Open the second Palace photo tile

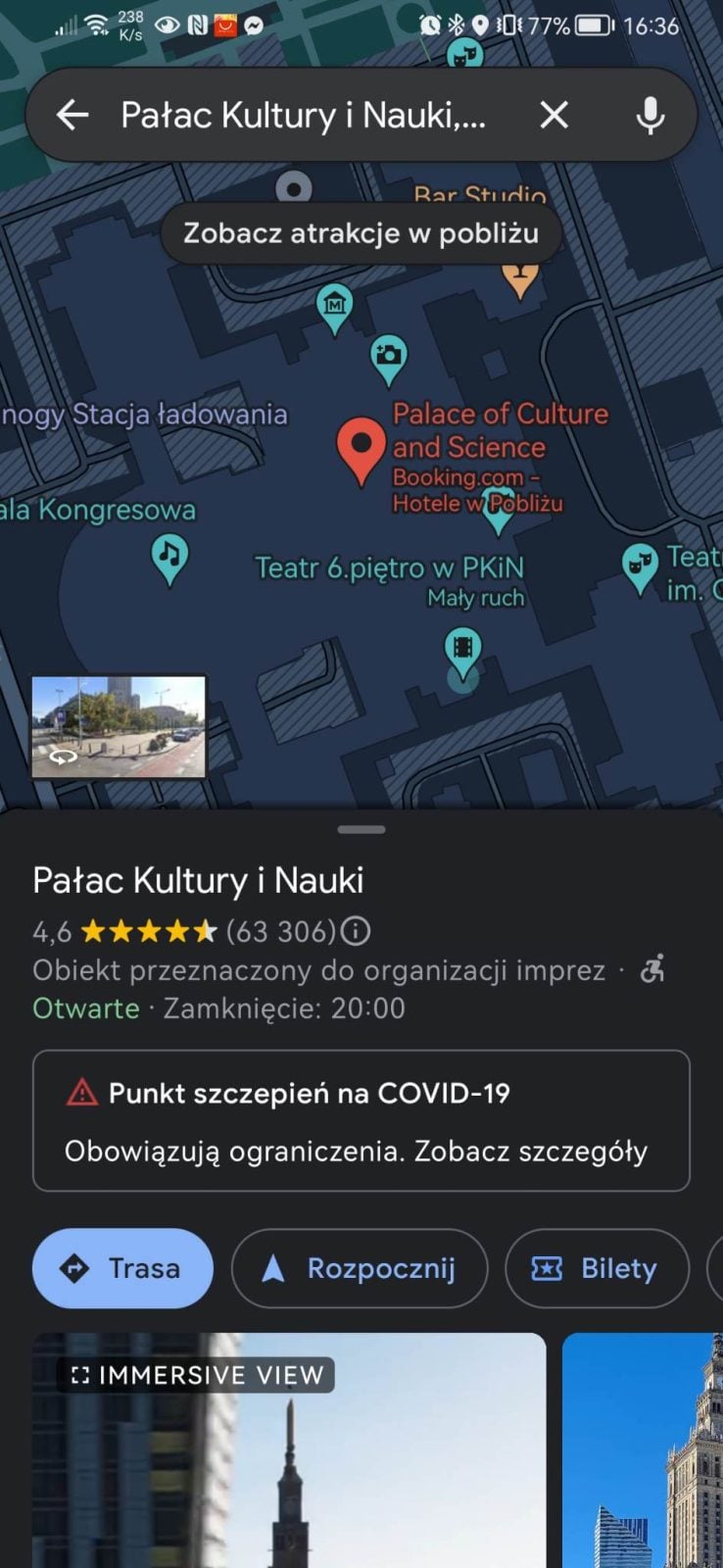click(642, 1450)
